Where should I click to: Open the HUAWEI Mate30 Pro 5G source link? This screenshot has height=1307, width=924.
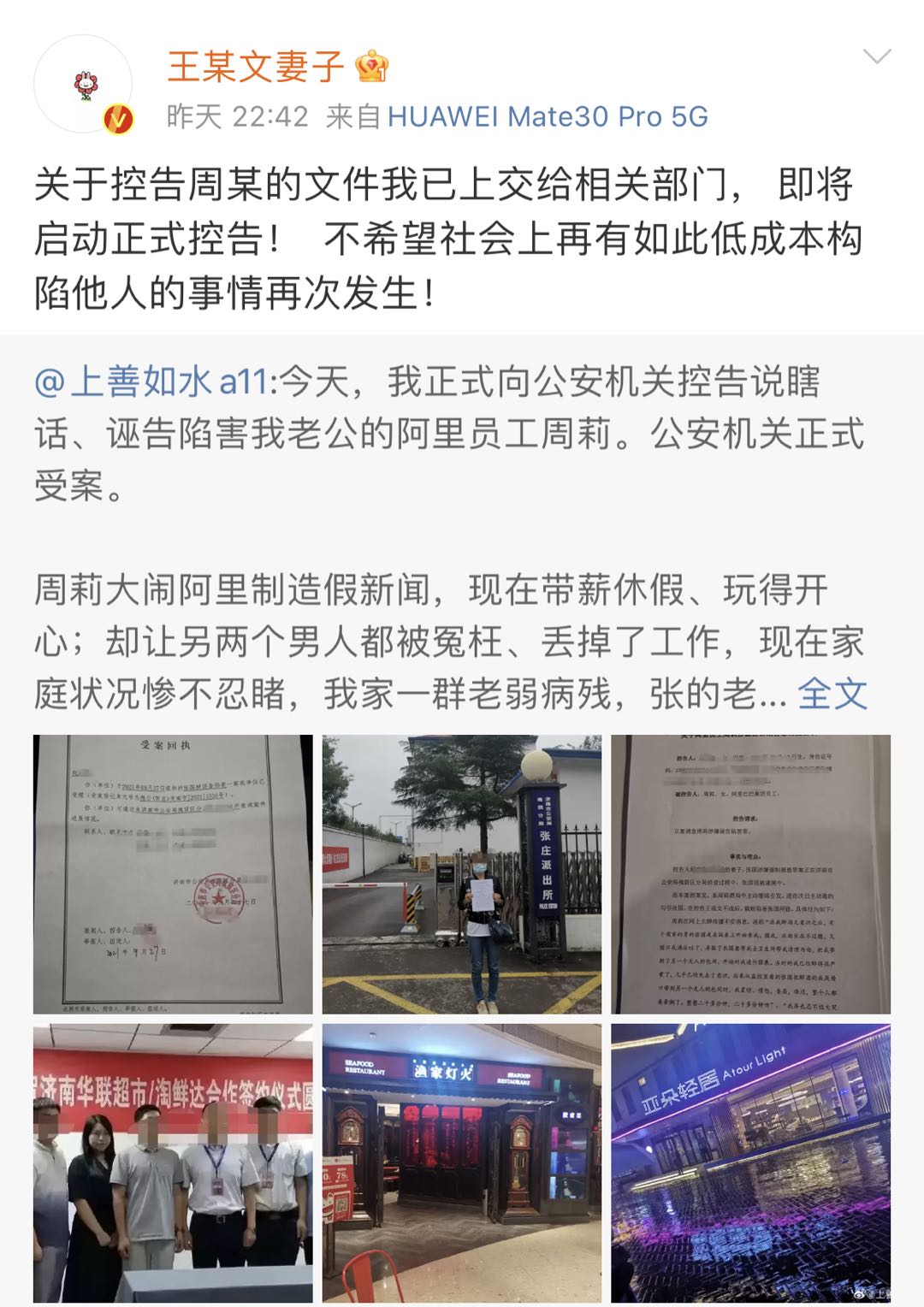(x=548, y=116)
